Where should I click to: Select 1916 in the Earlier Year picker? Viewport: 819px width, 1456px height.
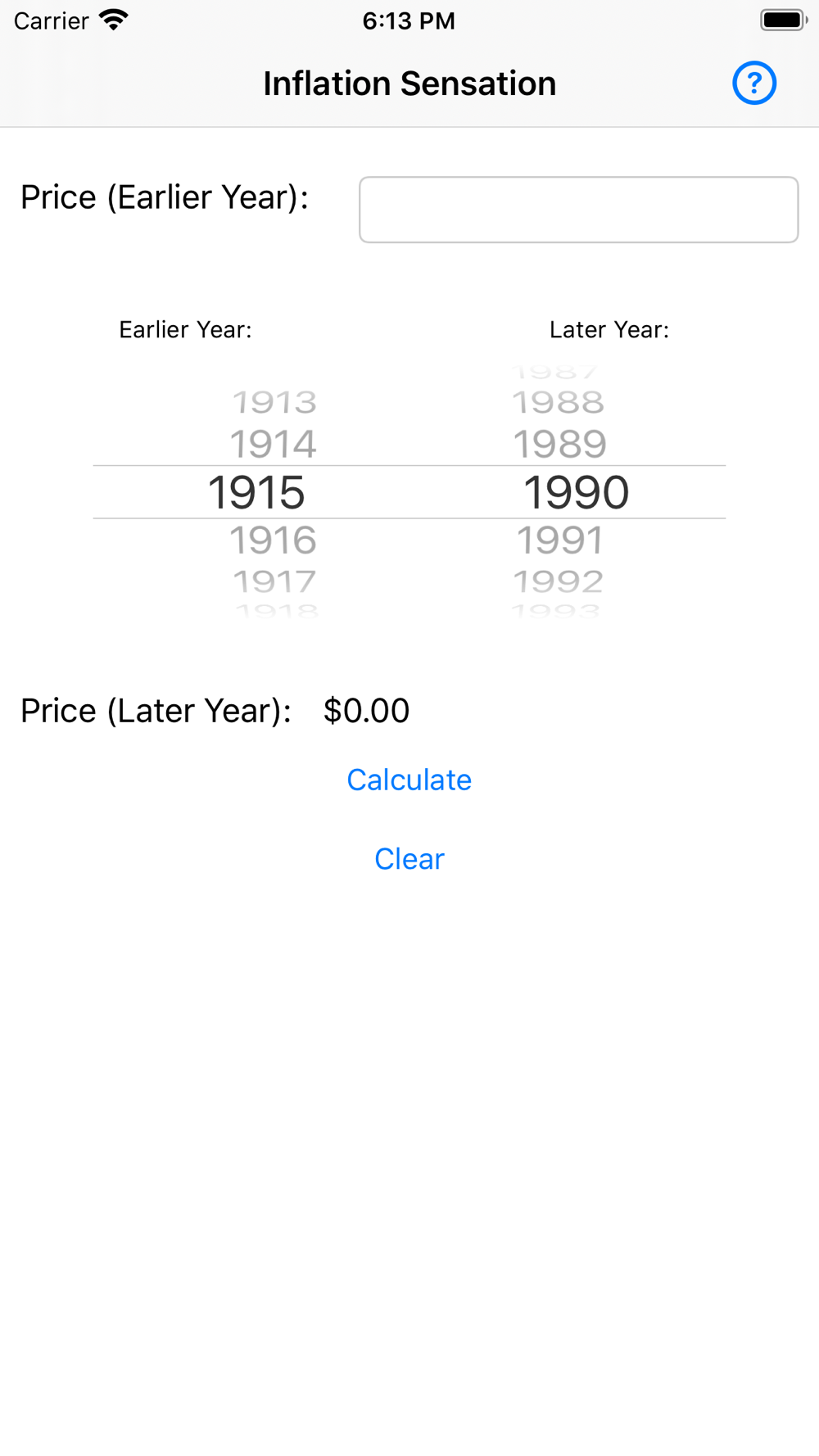pyautogui.click(x=273, y=540)
